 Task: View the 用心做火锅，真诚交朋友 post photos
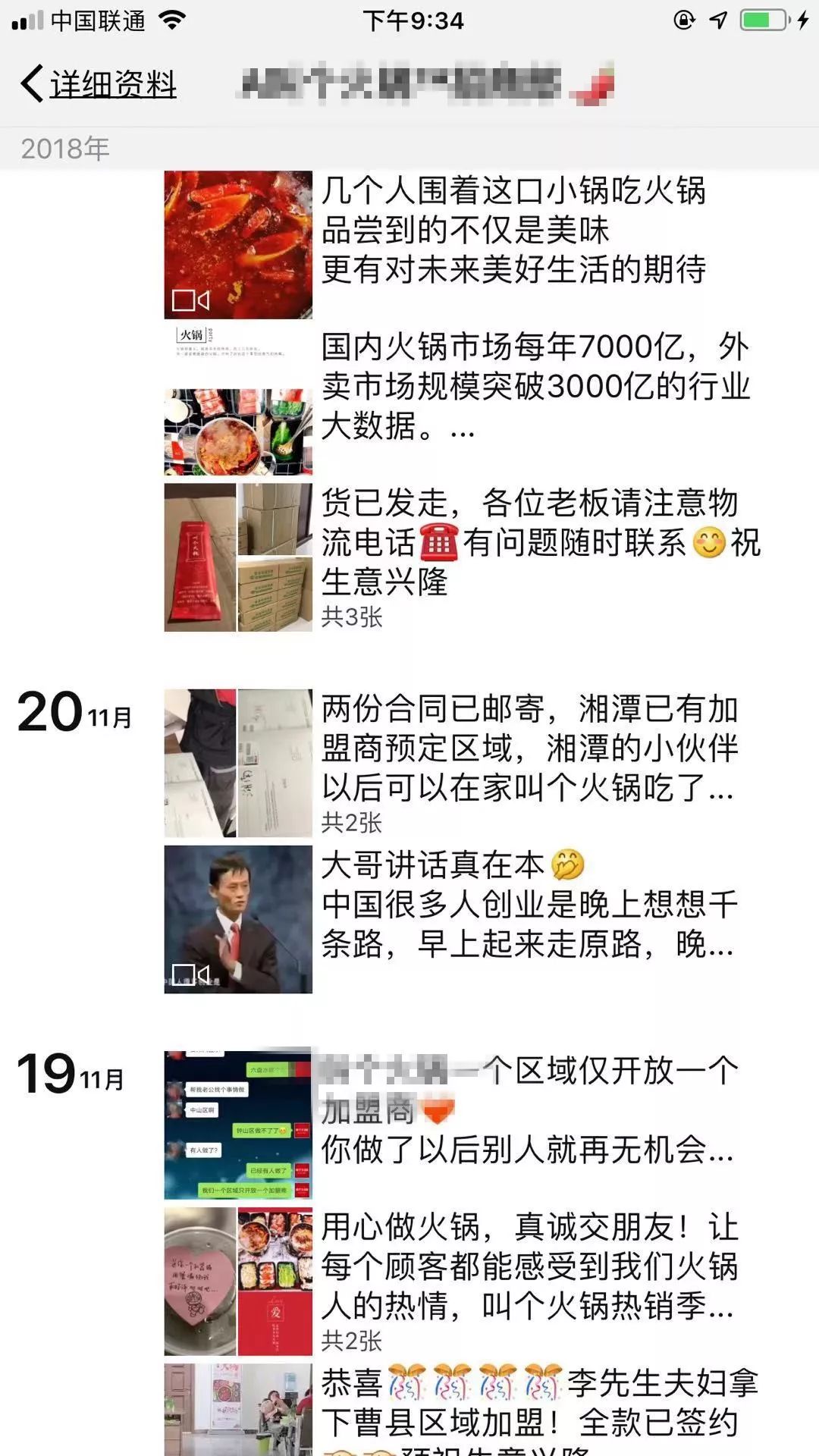coord(238,1282)
